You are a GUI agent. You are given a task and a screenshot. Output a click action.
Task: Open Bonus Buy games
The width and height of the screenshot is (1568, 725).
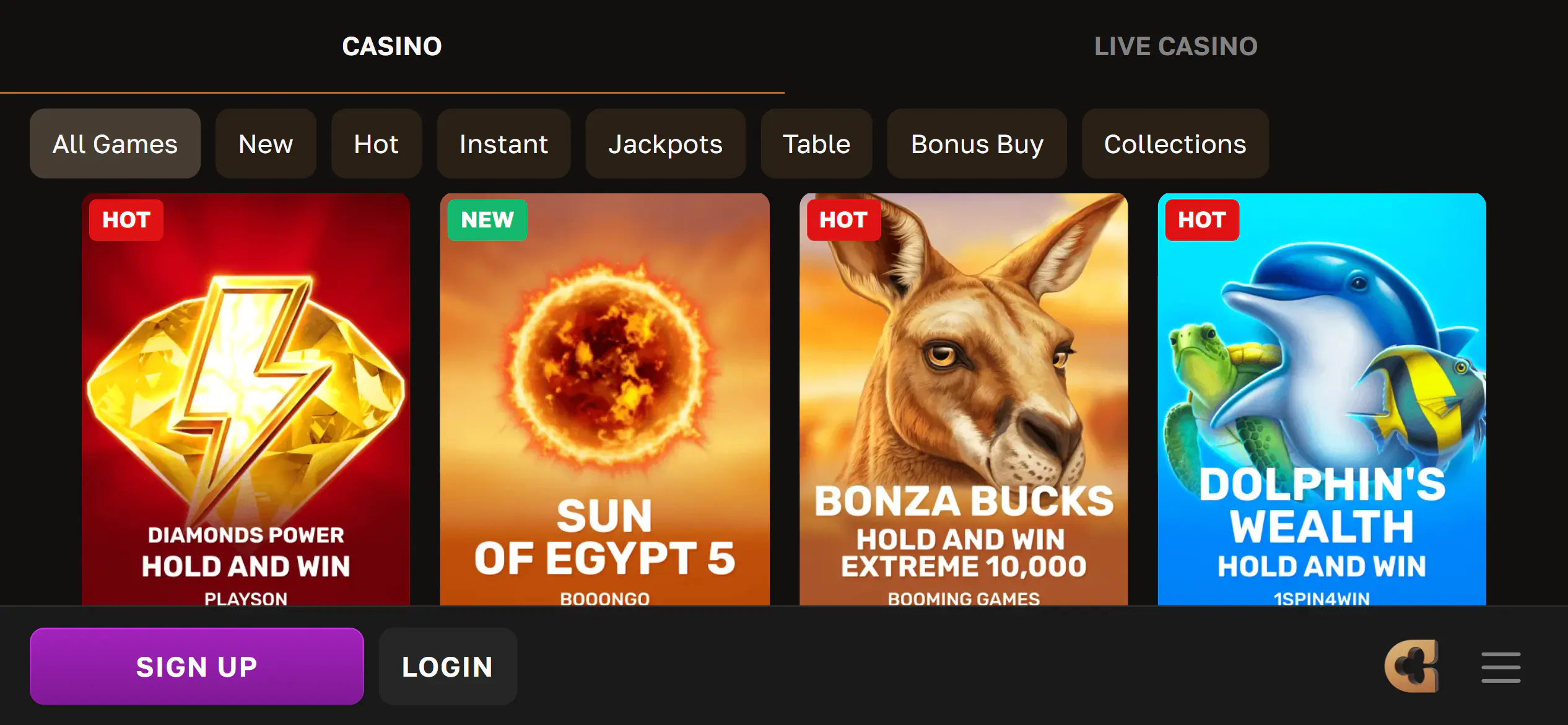977,144
